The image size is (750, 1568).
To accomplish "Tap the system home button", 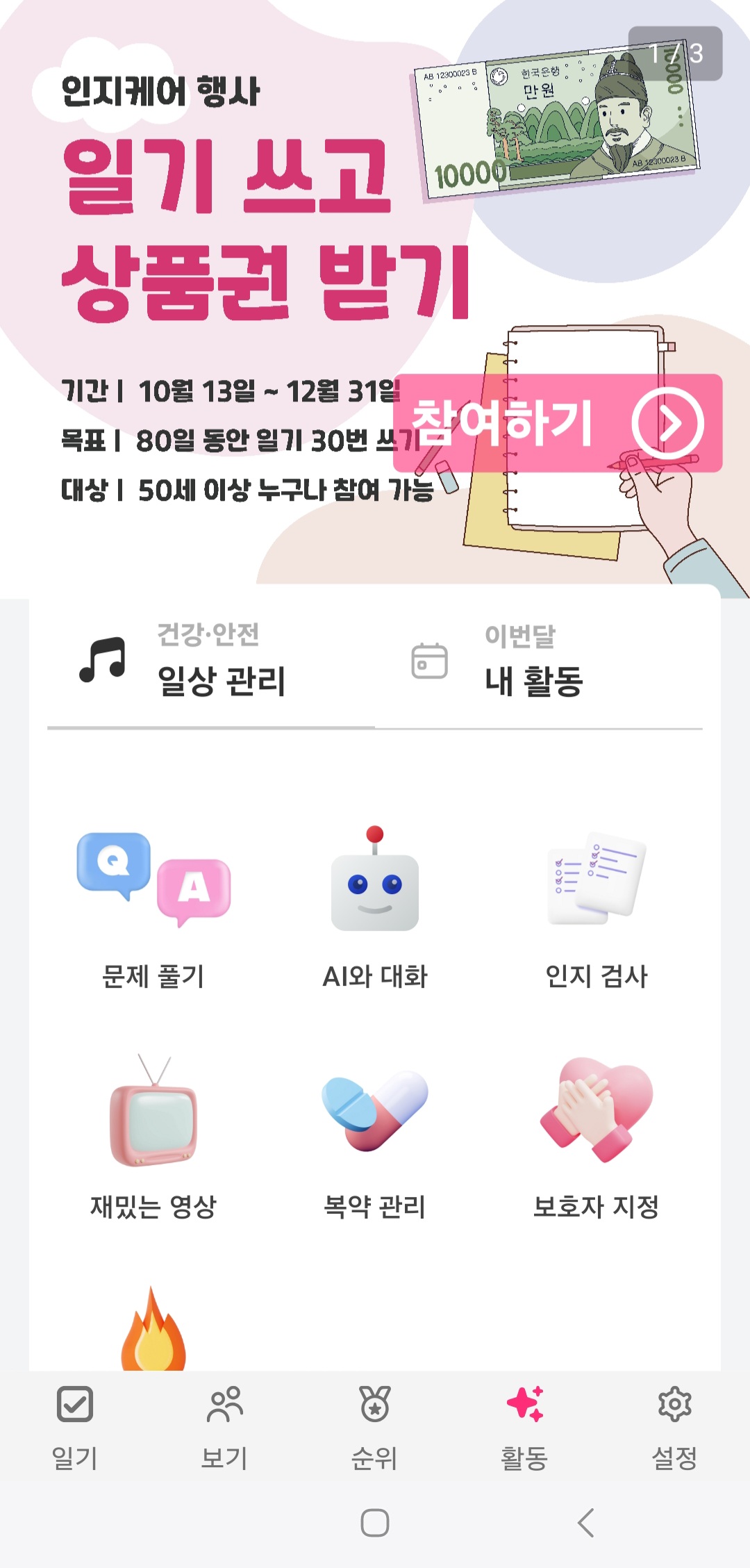I will click(375, 1523).
